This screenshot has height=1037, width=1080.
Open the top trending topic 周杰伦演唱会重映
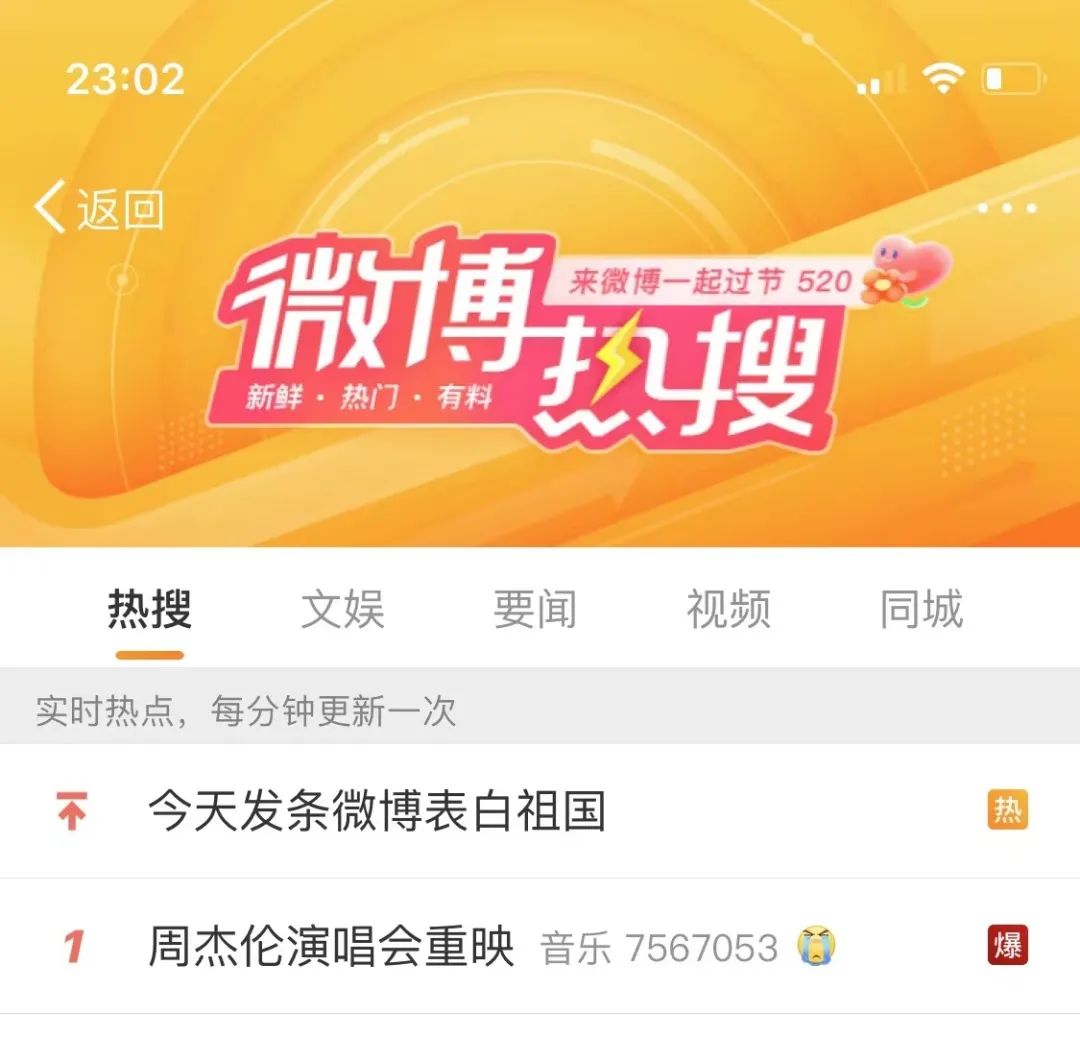coord(331,946)
